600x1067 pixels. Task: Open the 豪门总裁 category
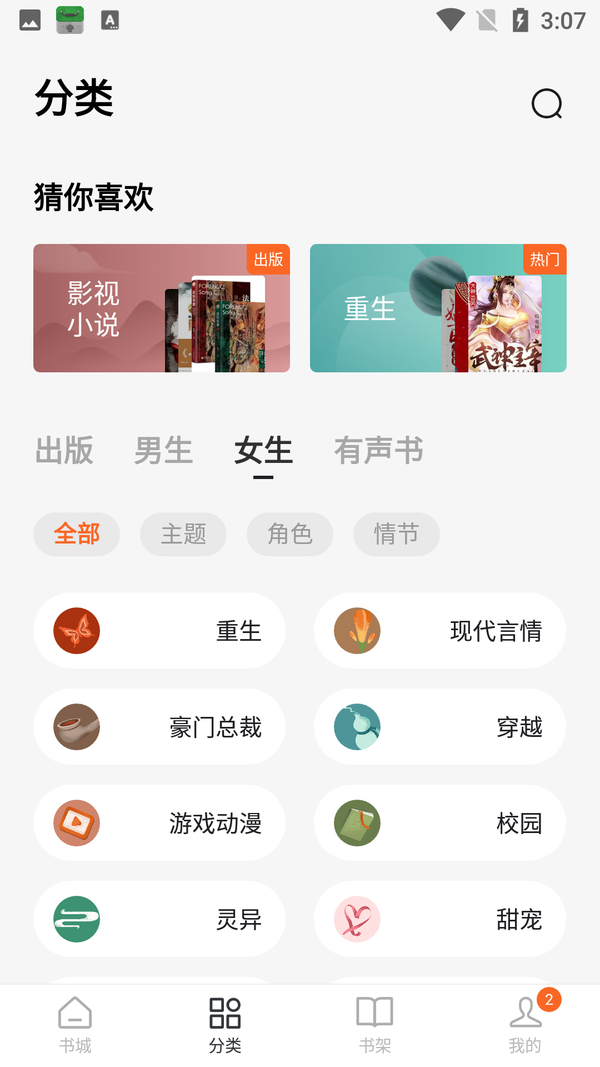159,727
